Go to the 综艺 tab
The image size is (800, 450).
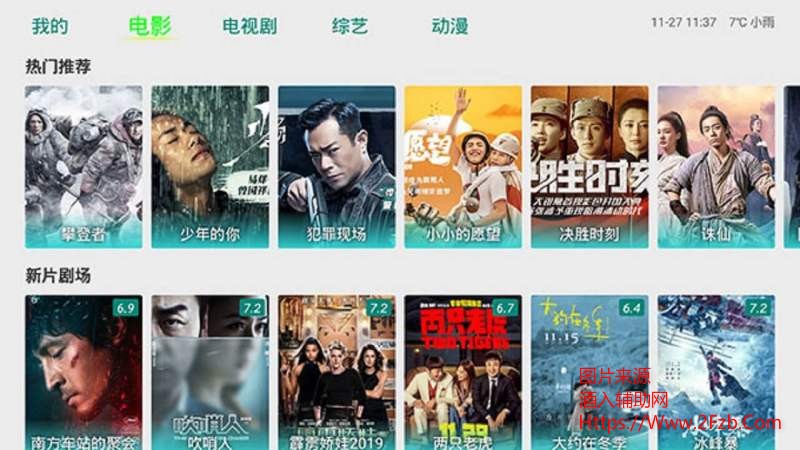click(x=349, y=26)
